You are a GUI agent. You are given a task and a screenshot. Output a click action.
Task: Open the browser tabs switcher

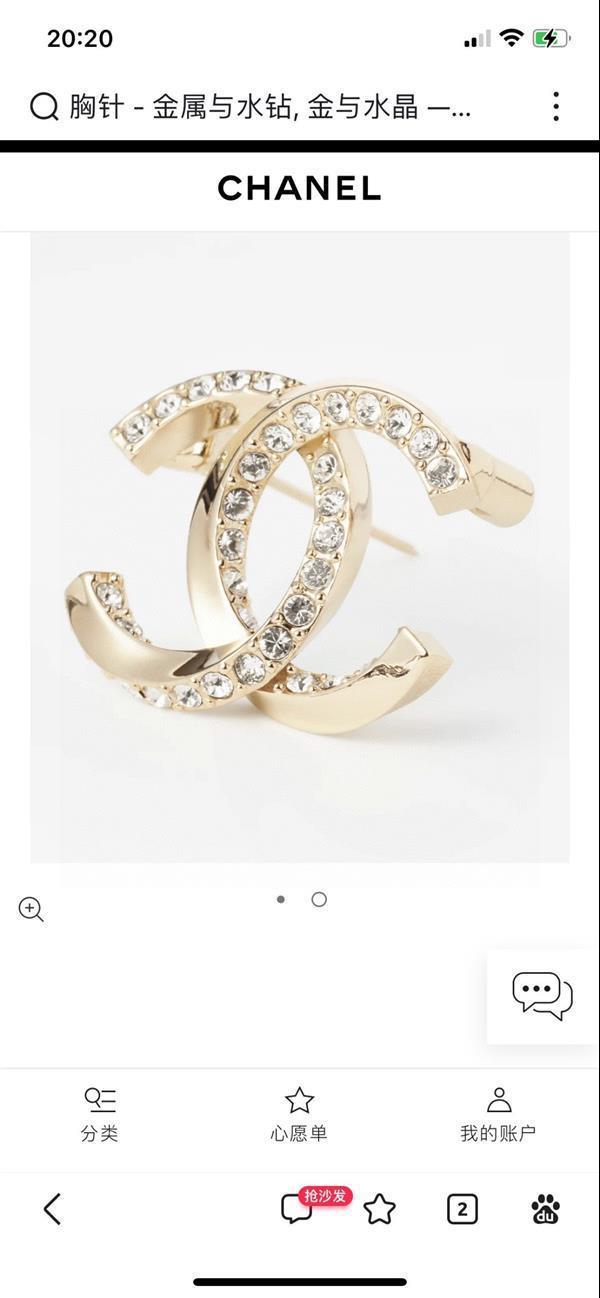coord(461,1209)
